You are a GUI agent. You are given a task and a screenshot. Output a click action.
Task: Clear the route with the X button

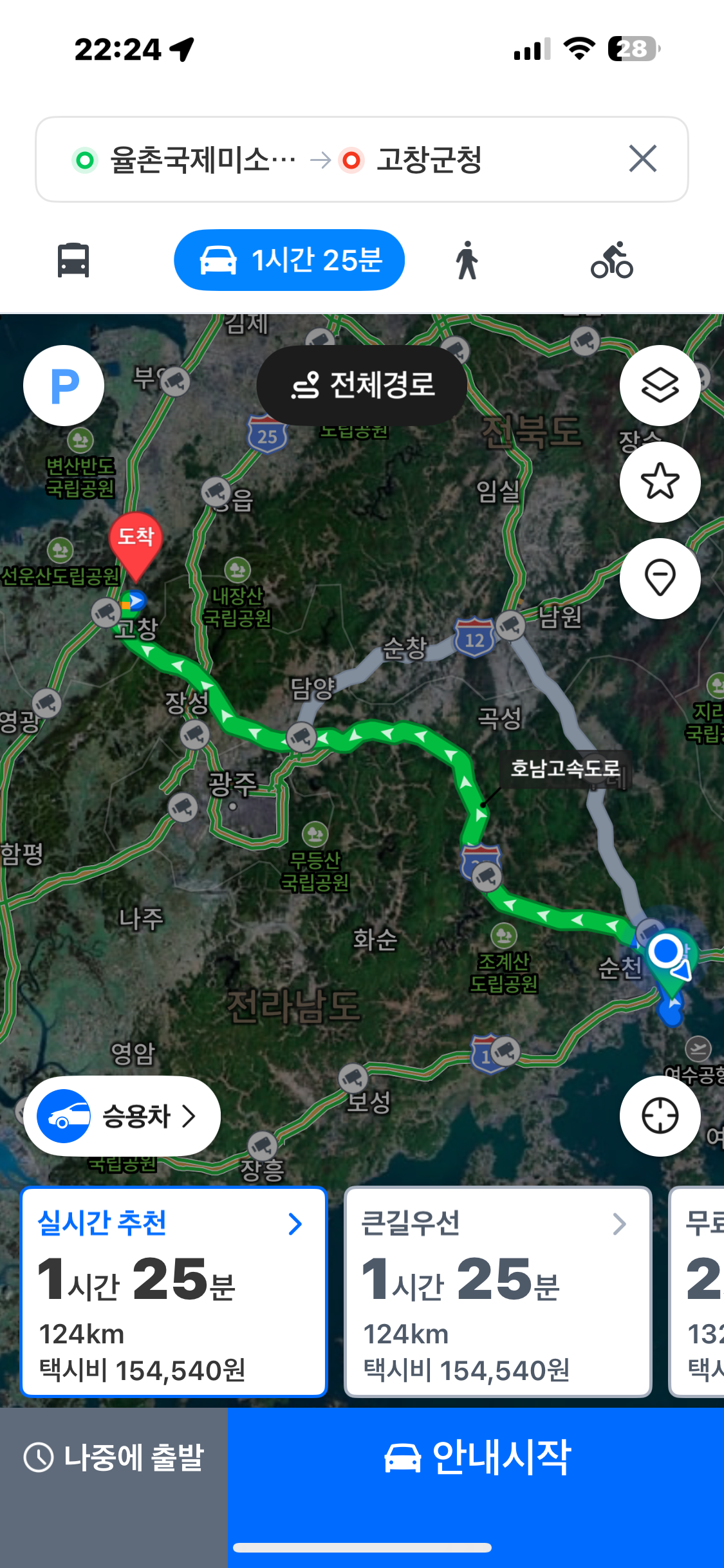pos(642,159)
